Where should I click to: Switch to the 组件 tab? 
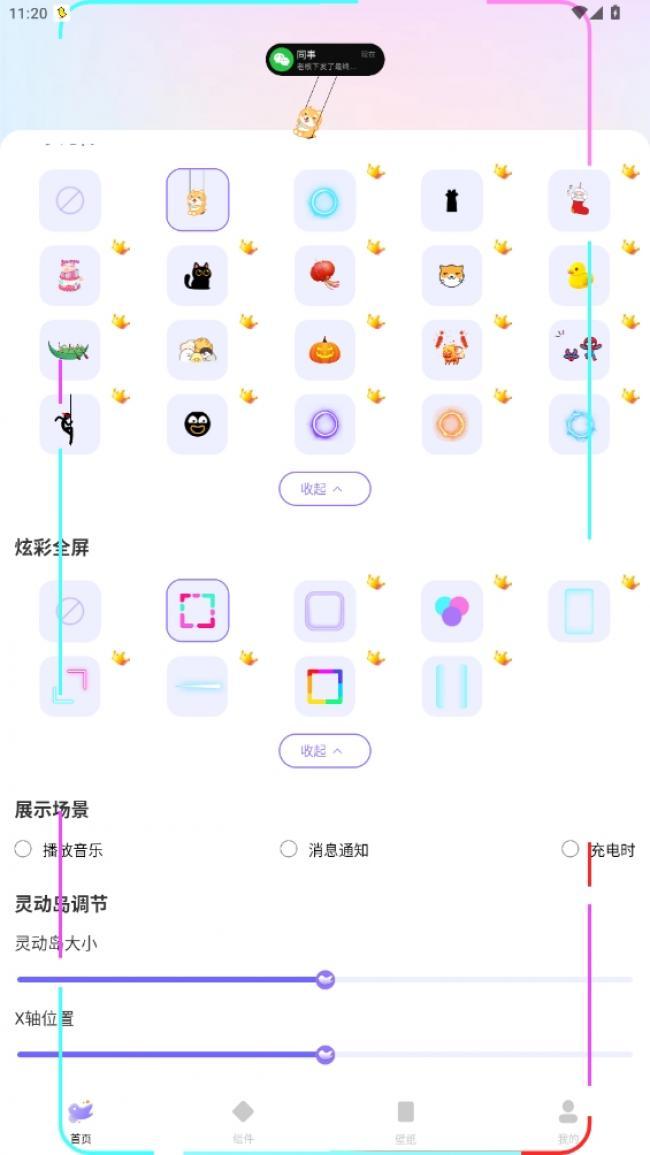point(243,1120)
